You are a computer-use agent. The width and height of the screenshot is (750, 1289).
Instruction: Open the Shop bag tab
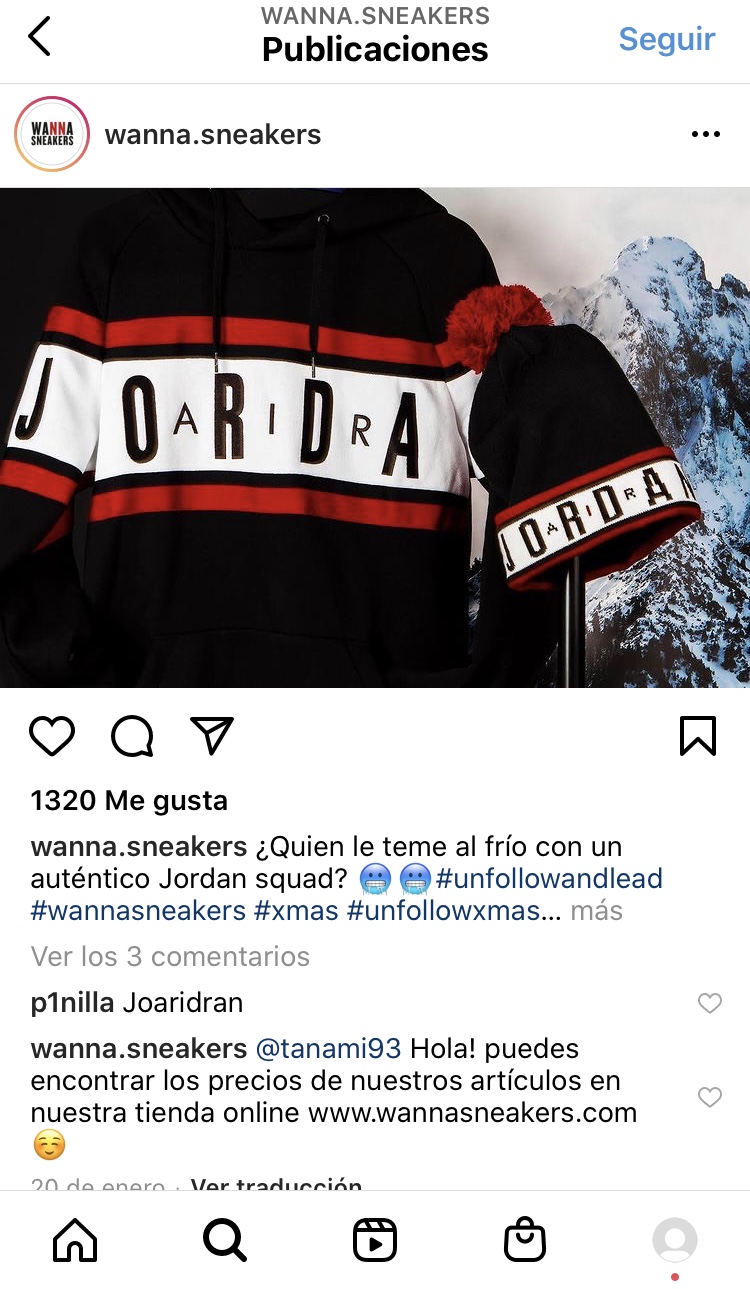(524, 1241)
